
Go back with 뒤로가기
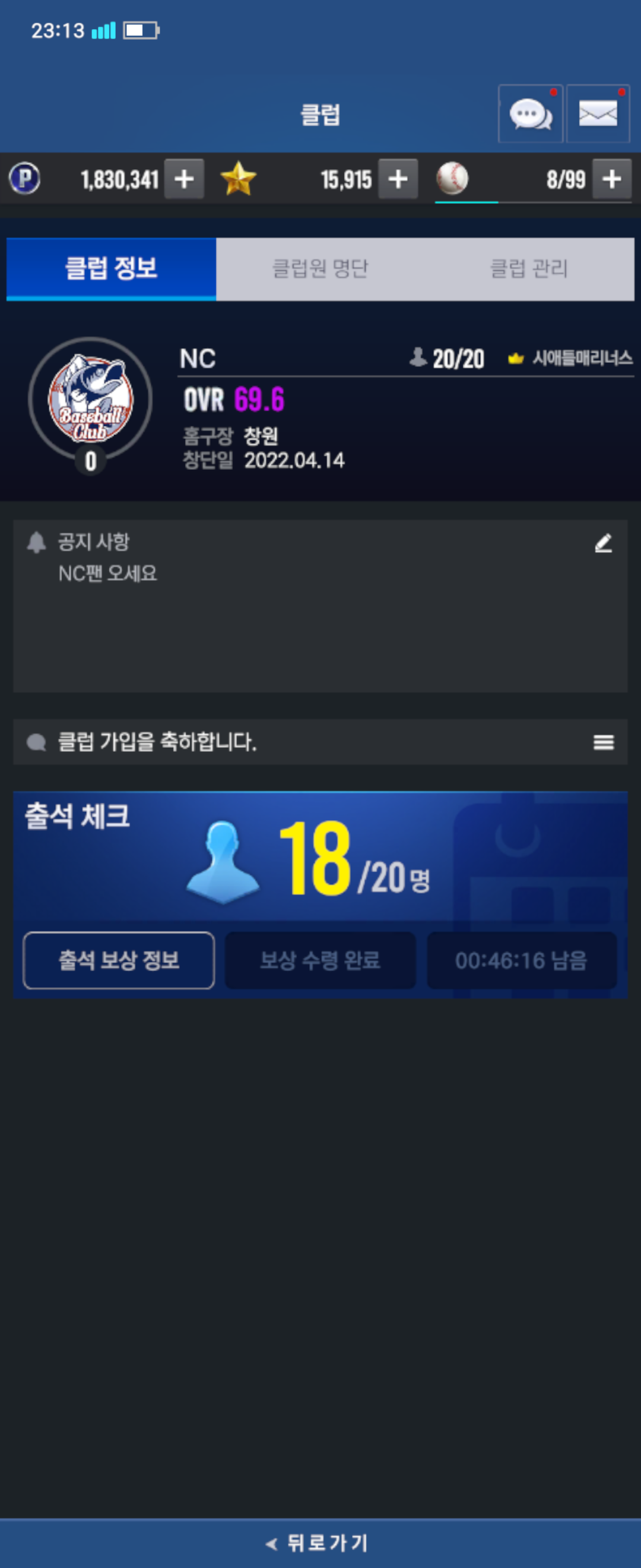coord(318,1542)
